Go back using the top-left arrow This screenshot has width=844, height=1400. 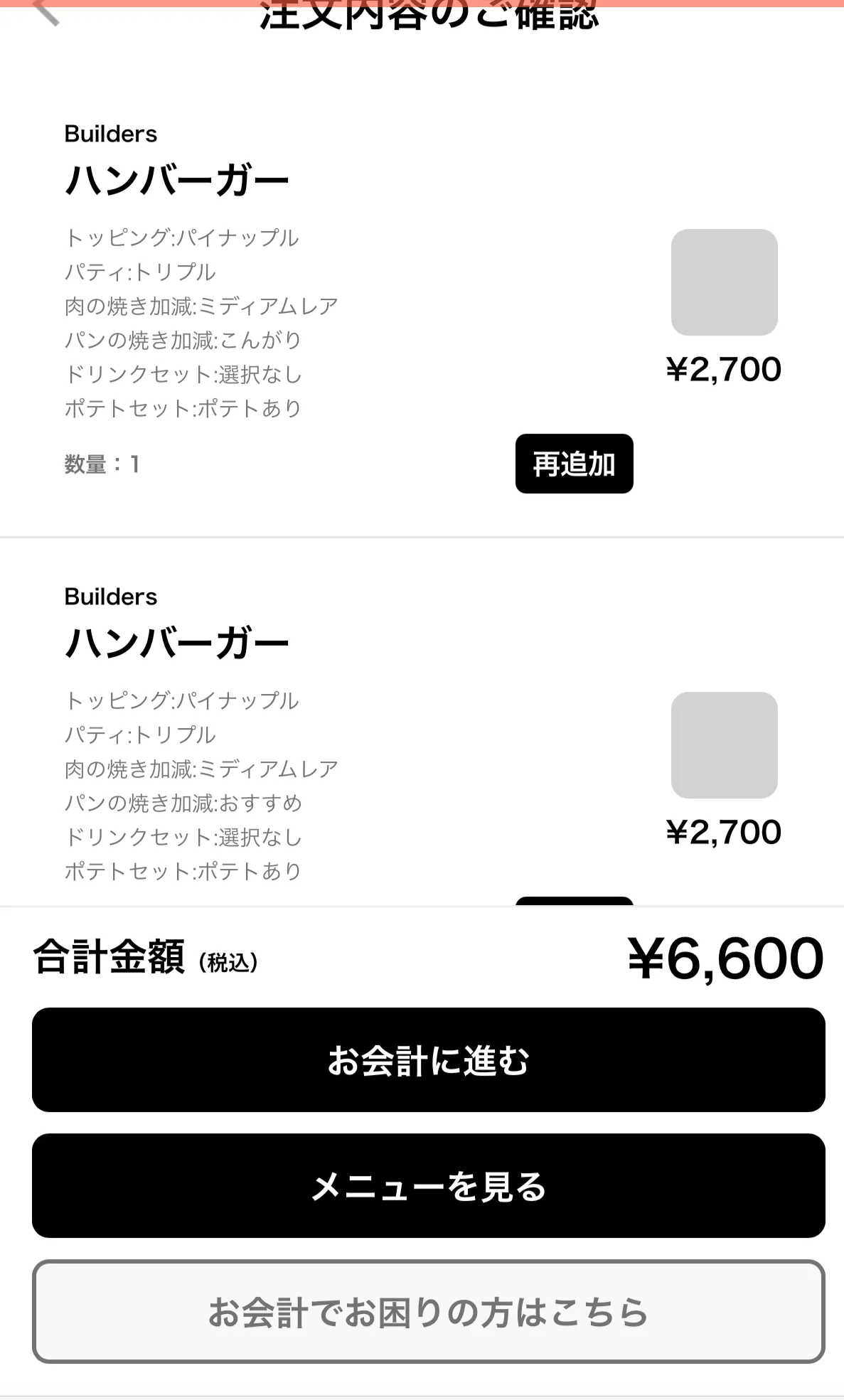[46, 11]
